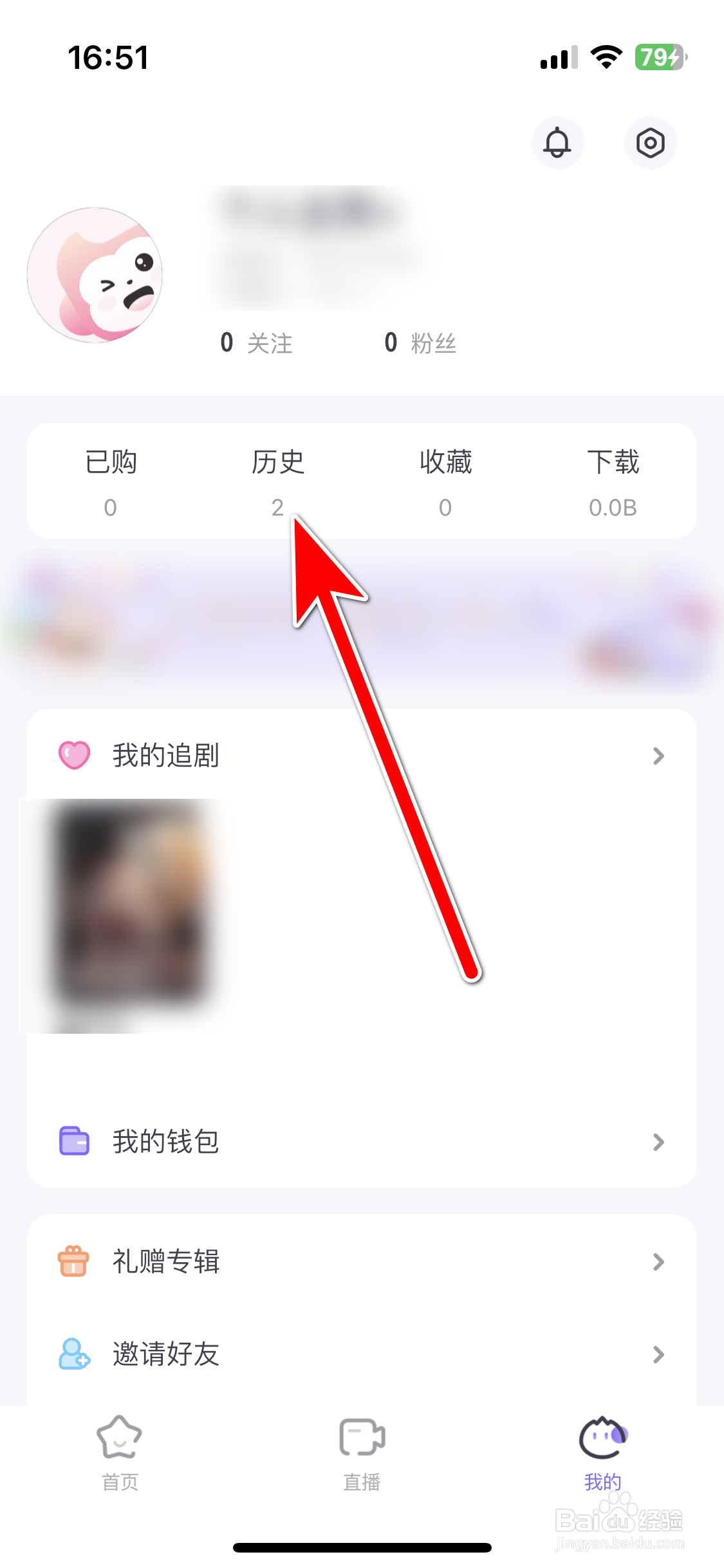The width and height of the screenshot is (724, 1568).
Task: Tap the 我的钱包 wallet icon
Action: [x=73, y=1141]
